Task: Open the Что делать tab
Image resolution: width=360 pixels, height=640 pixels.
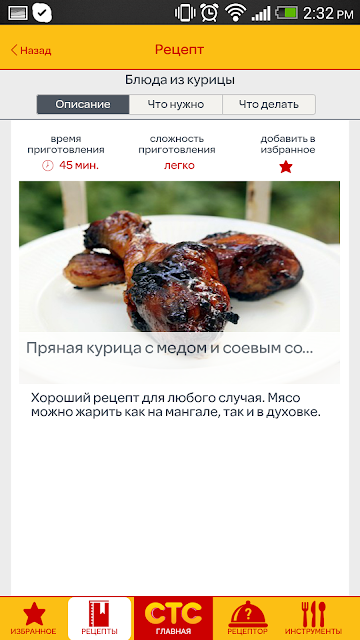Action: pyautogui.click(x=269, y=104)
